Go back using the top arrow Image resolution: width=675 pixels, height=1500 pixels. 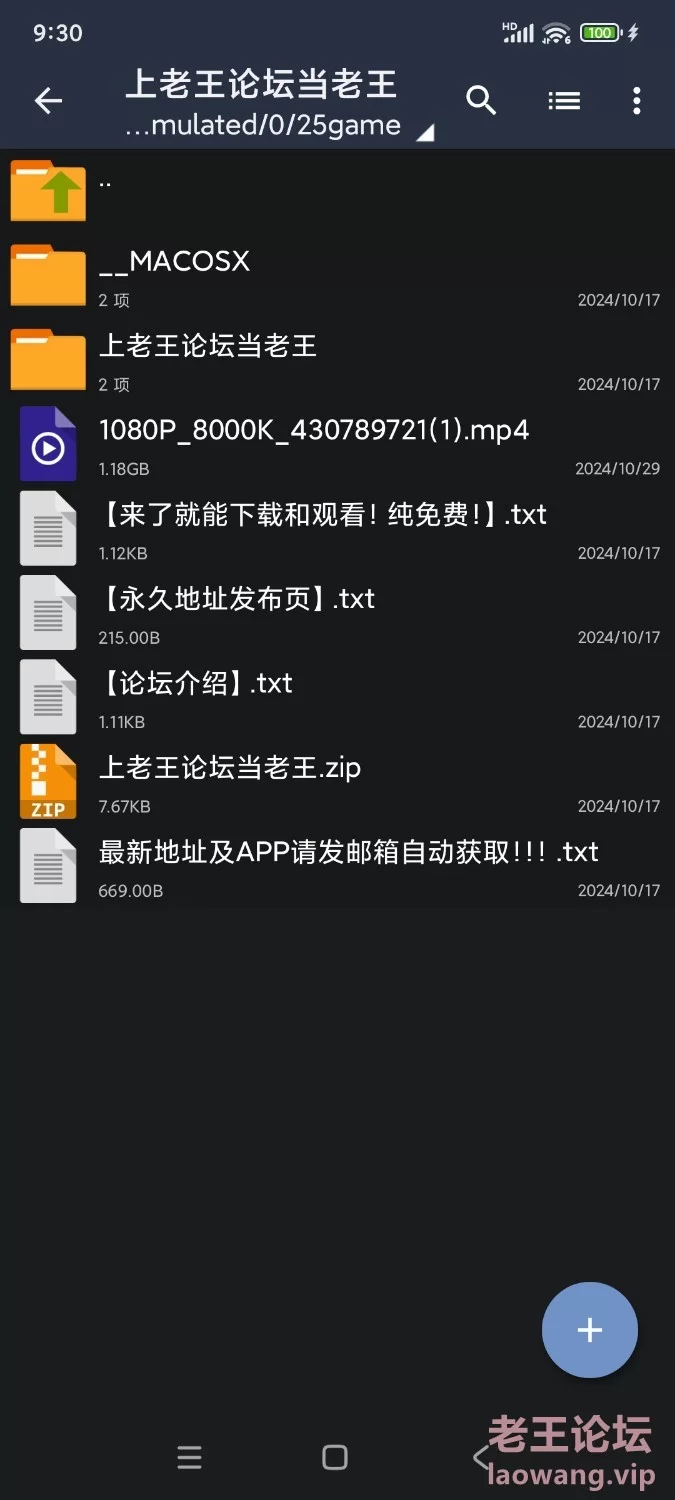pos(48,100)
